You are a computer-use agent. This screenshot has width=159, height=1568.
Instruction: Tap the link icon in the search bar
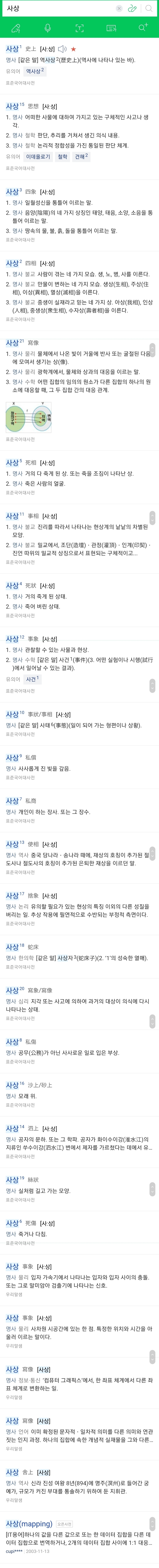pyautogui.click(x=132, y=9)
